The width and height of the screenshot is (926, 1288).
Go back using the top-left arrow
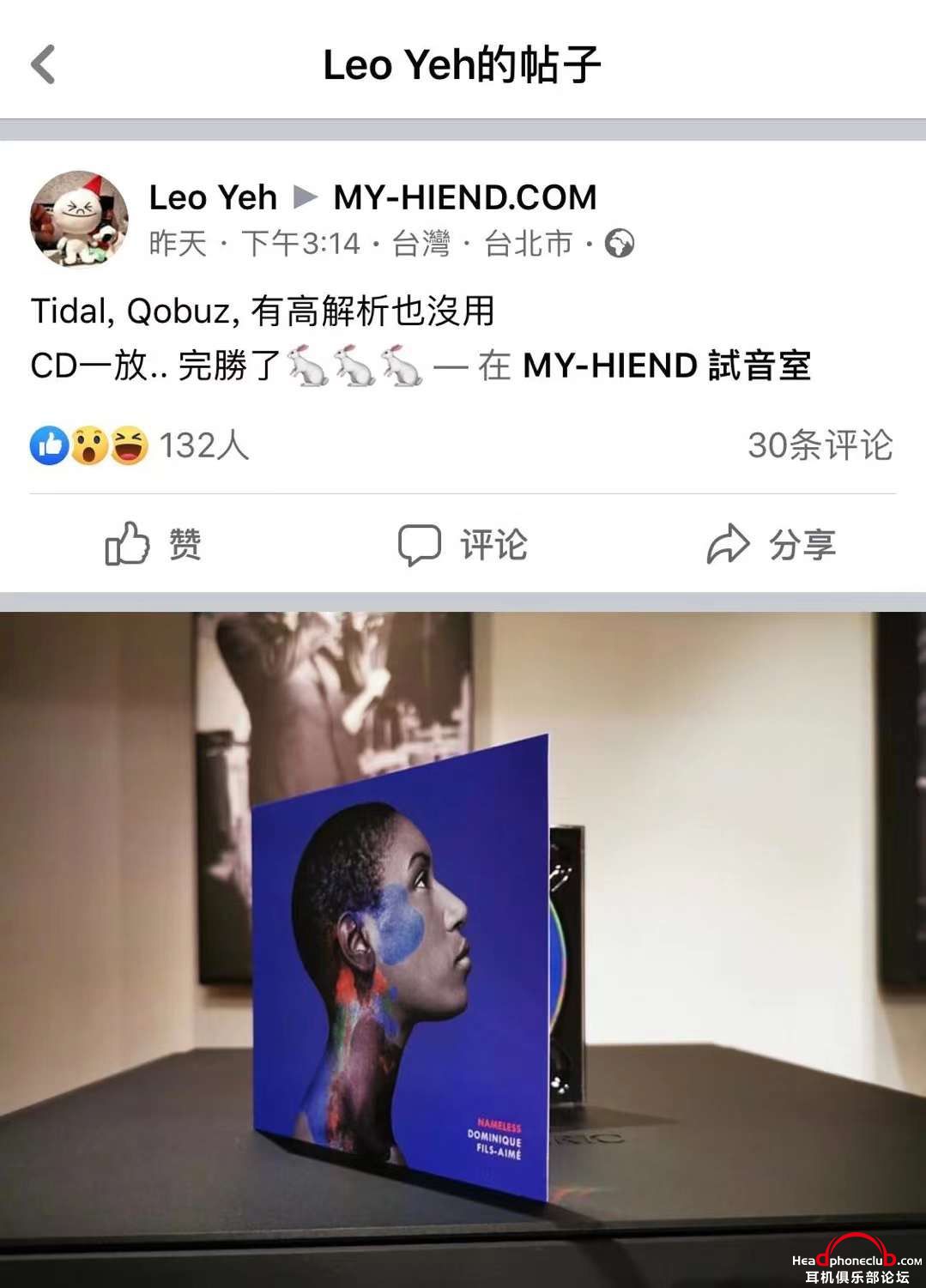tap(43, 64)
